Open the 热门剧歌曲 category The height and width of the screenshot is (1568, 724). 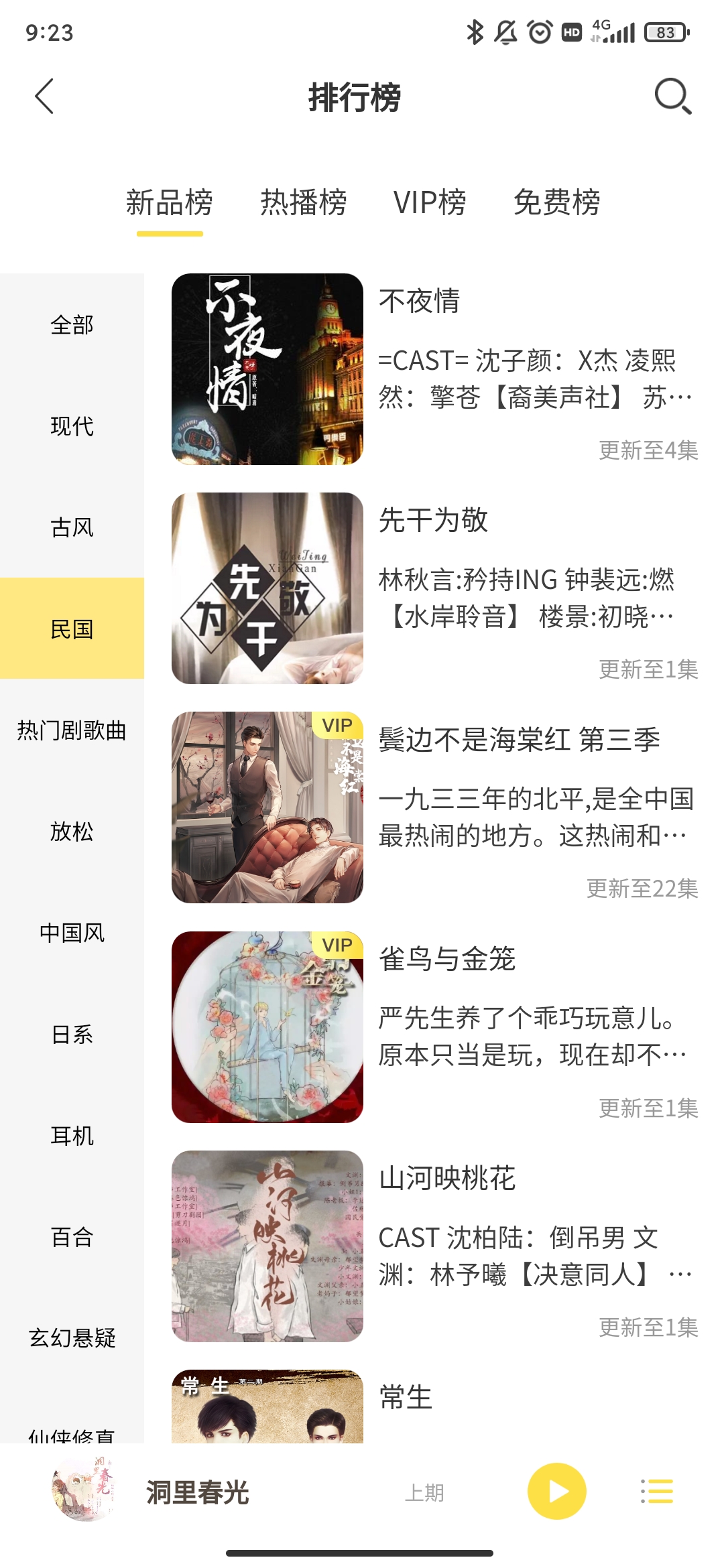click(72, 730)
